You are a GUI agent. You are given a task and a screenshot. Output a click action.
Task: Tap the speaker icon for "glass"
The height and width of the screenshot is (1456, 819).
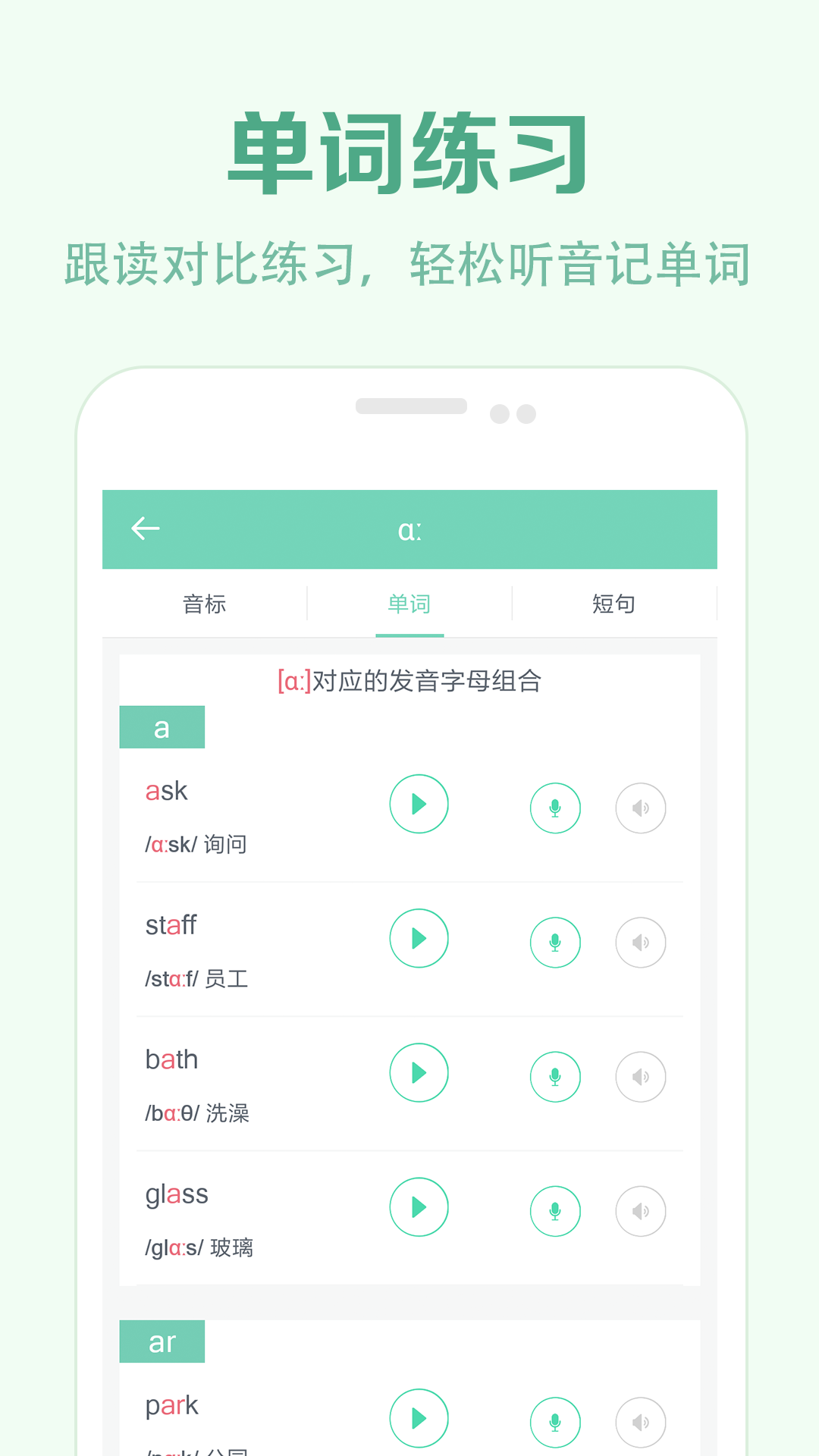pos(641,1210)
